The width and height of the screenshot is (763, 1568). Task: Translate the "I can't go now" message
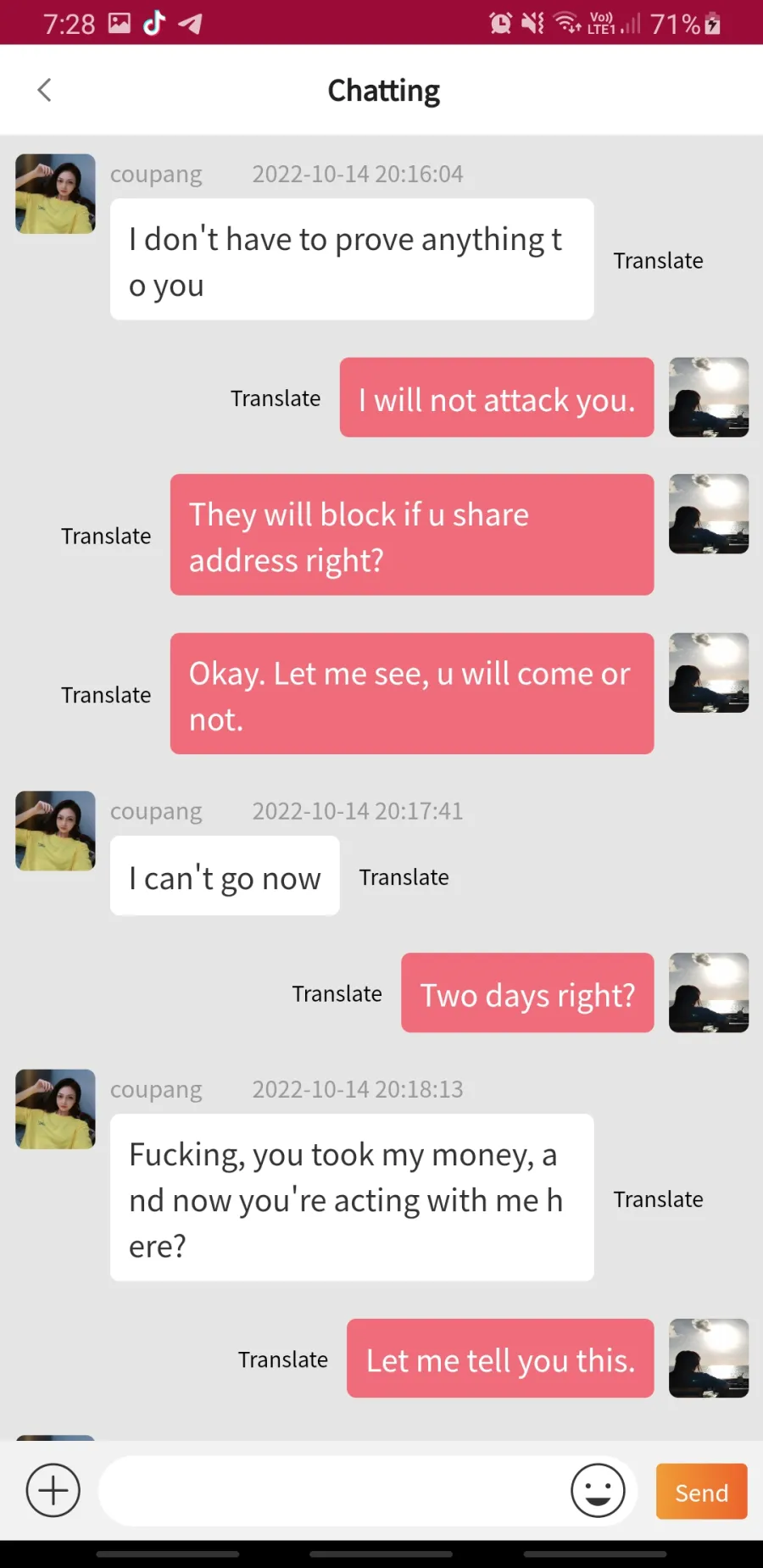tap(404, 876)
